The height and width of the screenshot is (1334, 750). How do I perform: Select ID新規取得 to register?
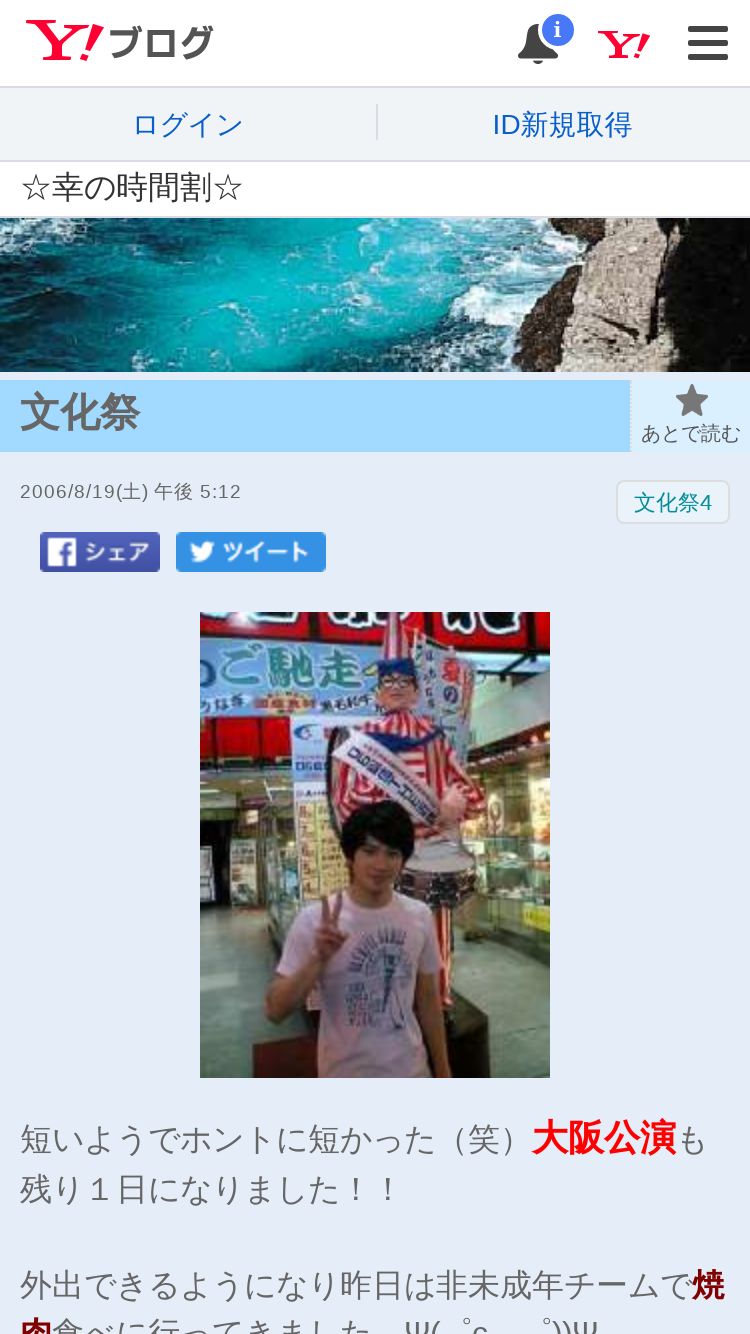pyautogui.click(x=562, y=125)
